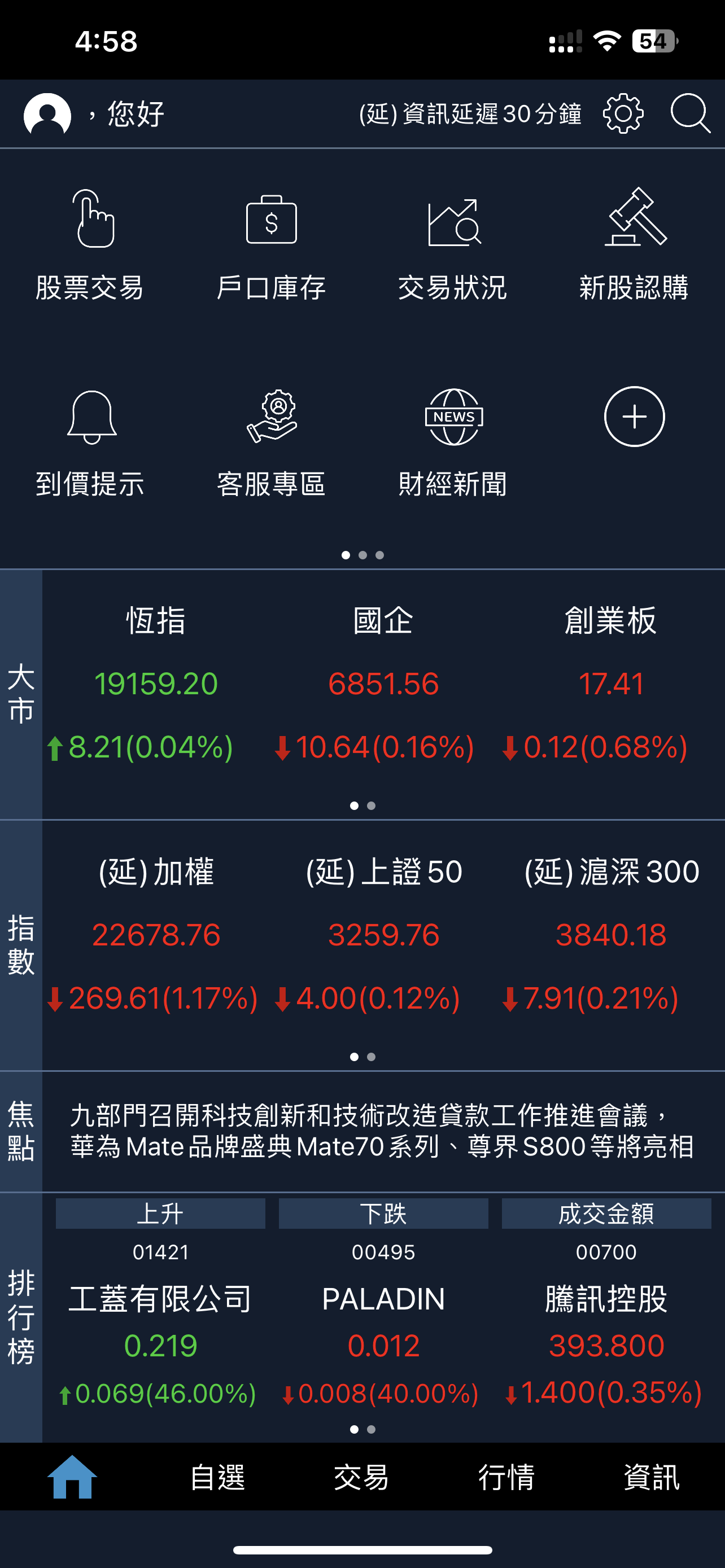The image size is (725, 1568).
Task: Open the settings gear
Action: 623,114
